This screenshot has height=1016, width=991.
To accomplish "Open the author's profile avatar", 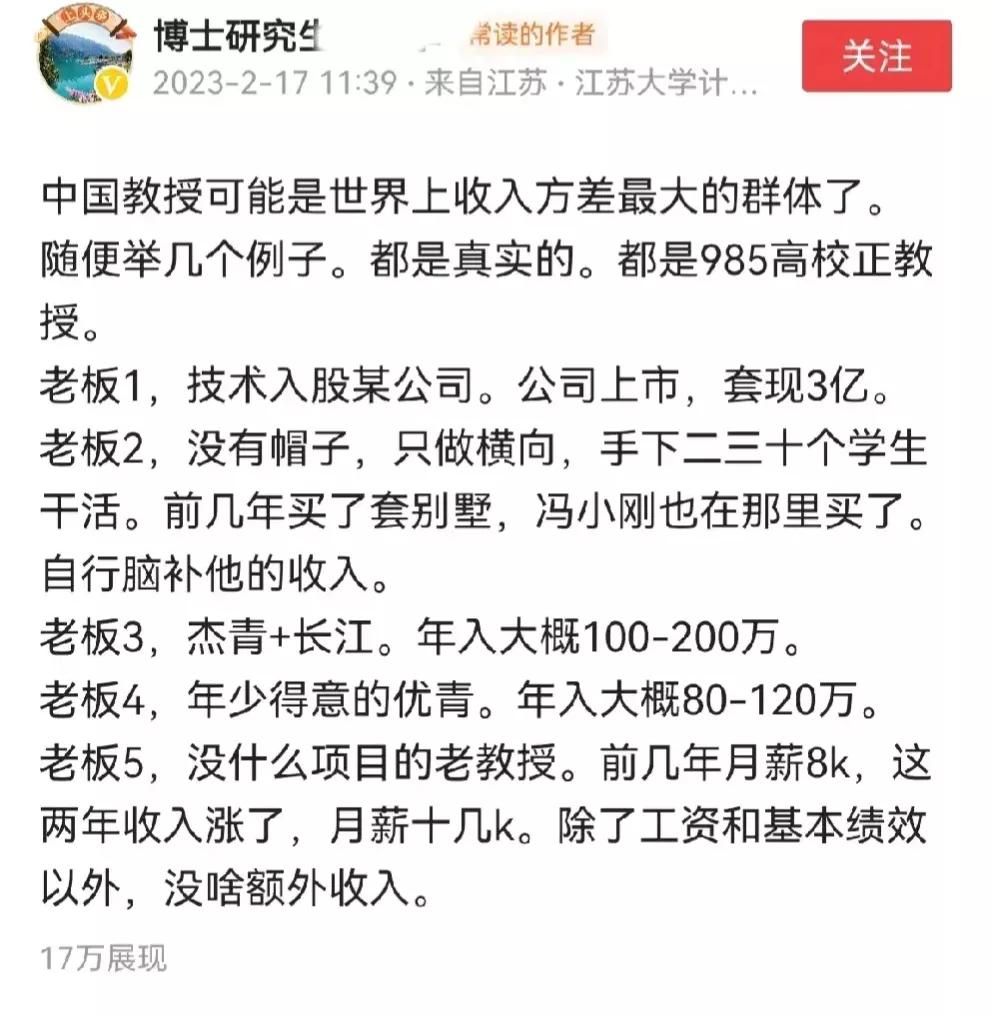I will (84, 57).
